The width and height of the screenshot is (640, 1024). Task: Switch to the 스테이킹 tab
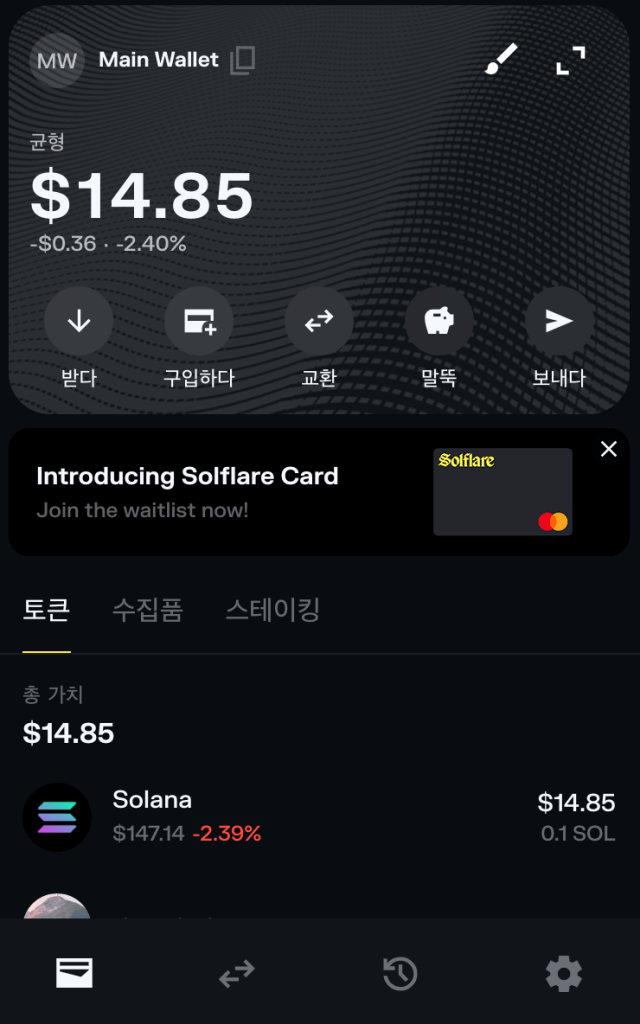[x=273, y=610]
